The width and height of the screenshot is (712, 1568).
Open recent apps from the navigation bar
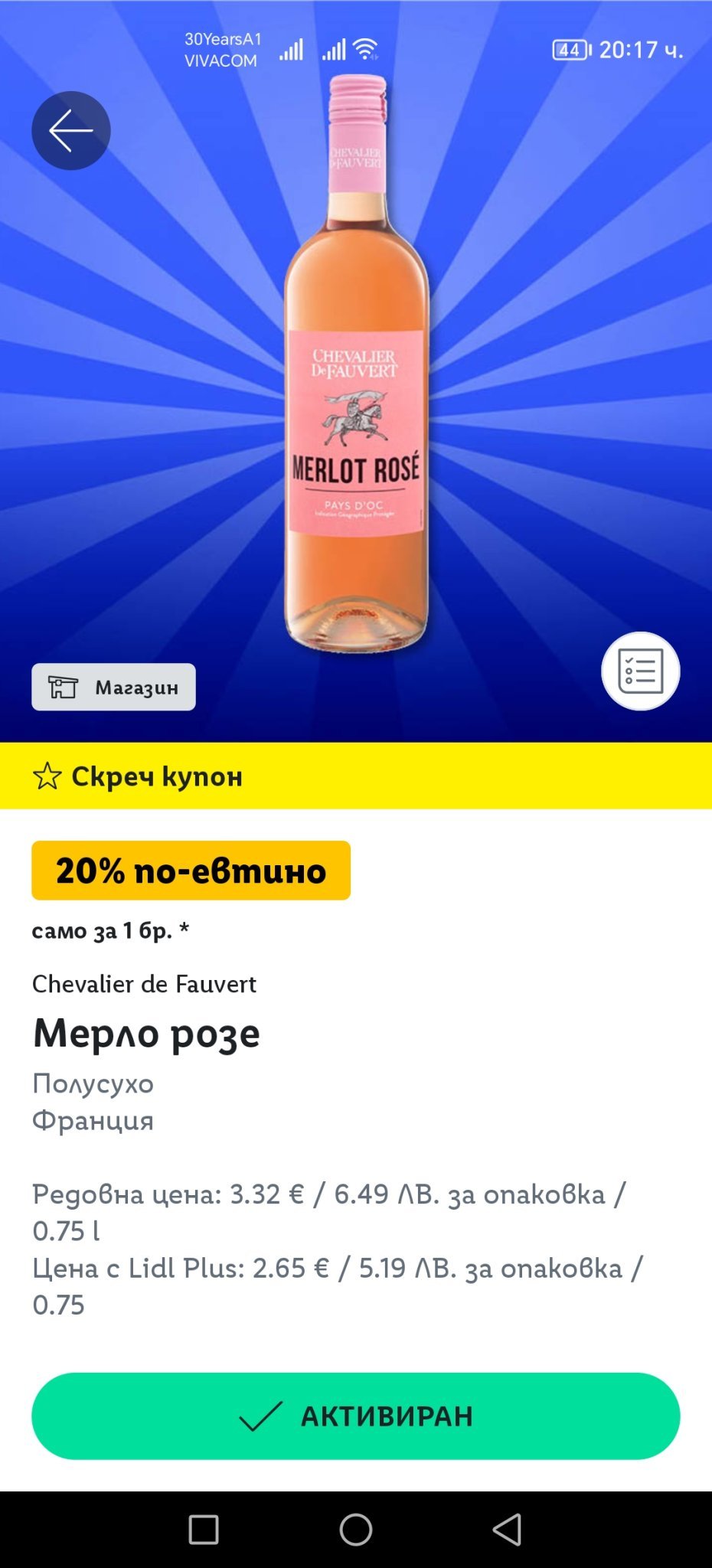tap(204, 1530)
